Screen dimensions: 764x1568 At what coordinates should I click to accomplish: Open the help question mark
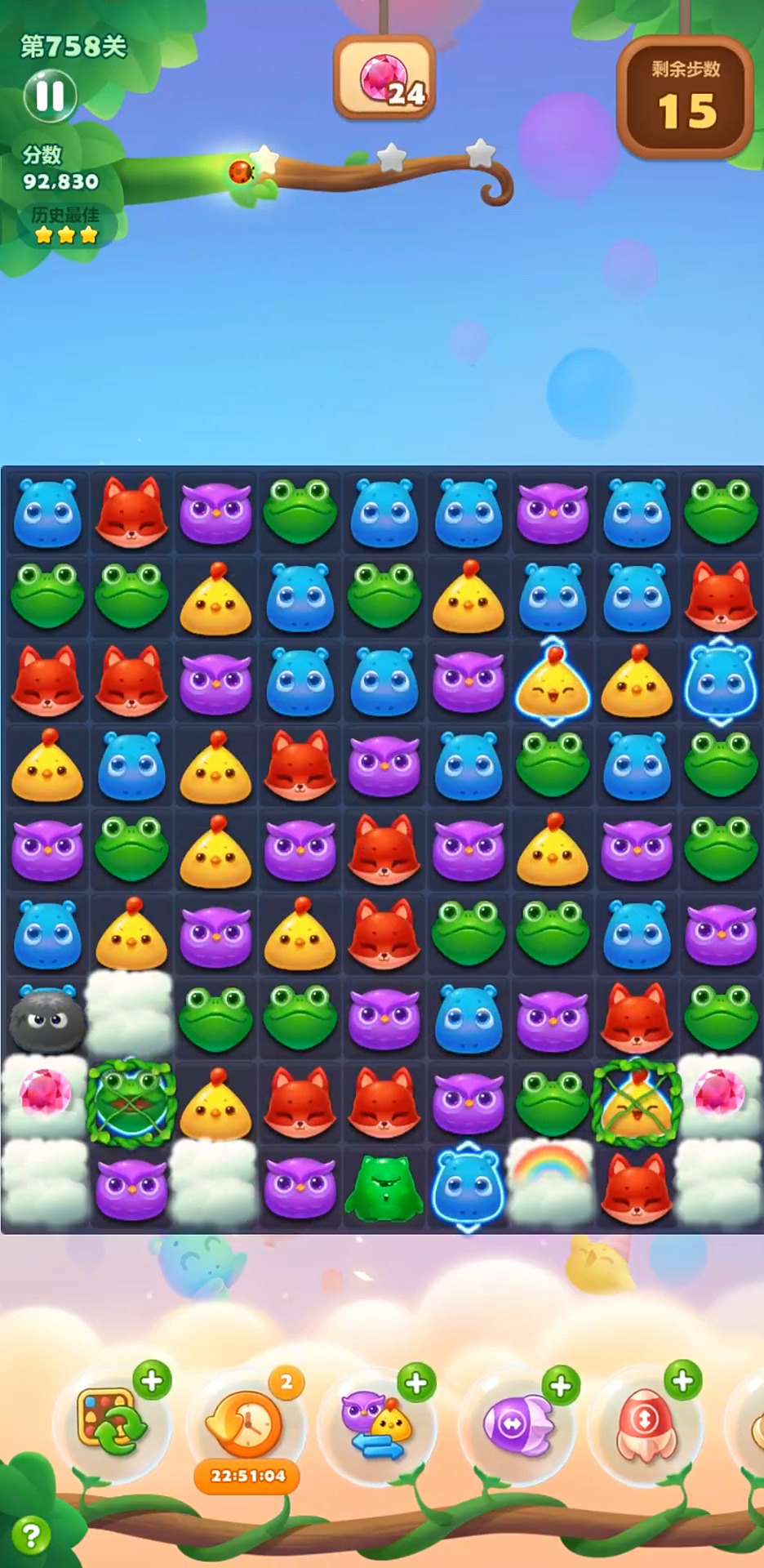click(31, 1535)
